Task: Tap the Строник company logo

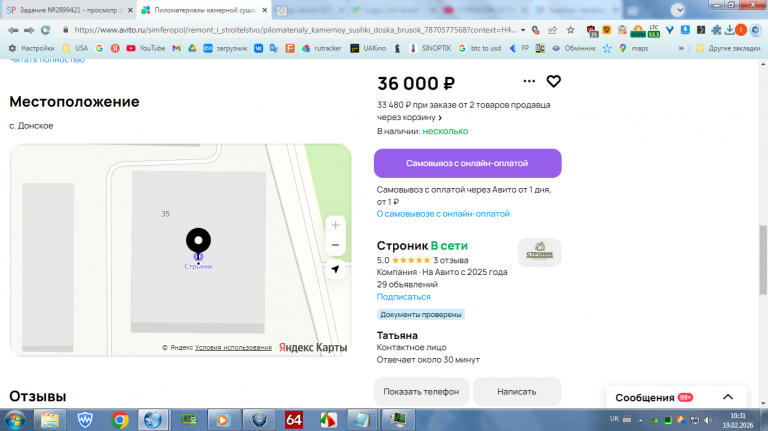Action: [539, 253]
